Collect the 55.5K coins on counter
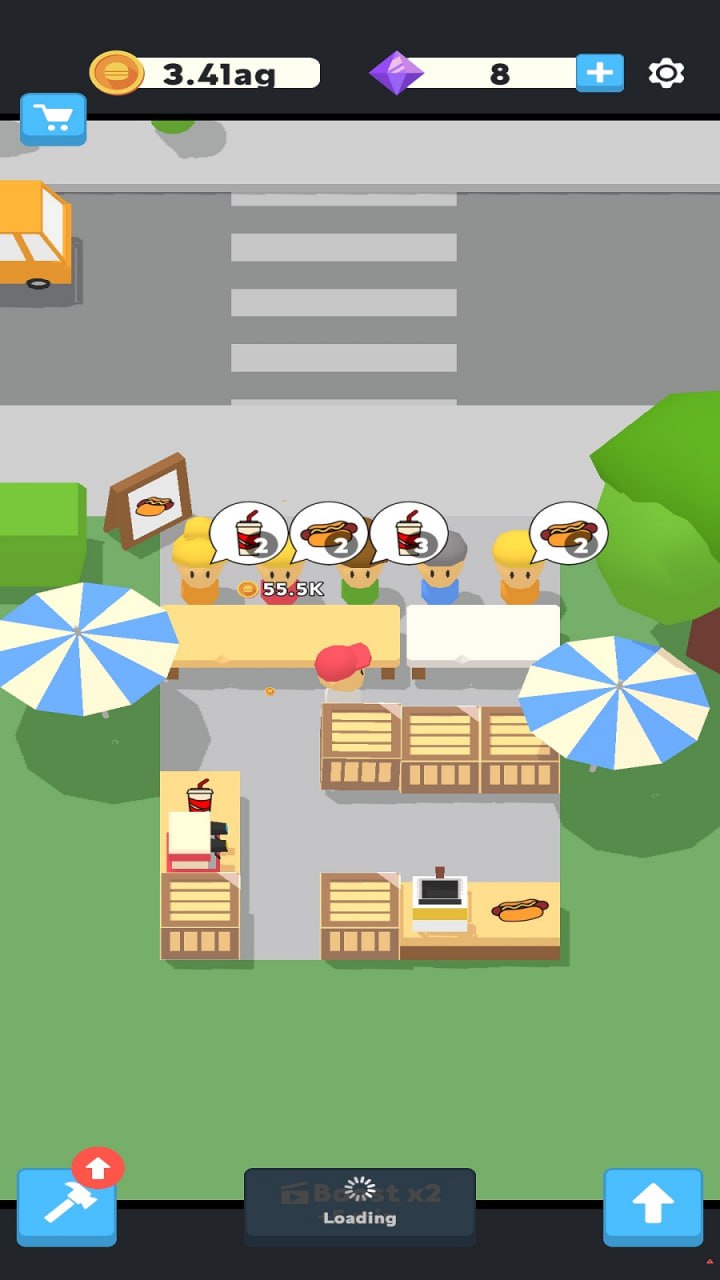720x1280 pixels. (281, 590)
